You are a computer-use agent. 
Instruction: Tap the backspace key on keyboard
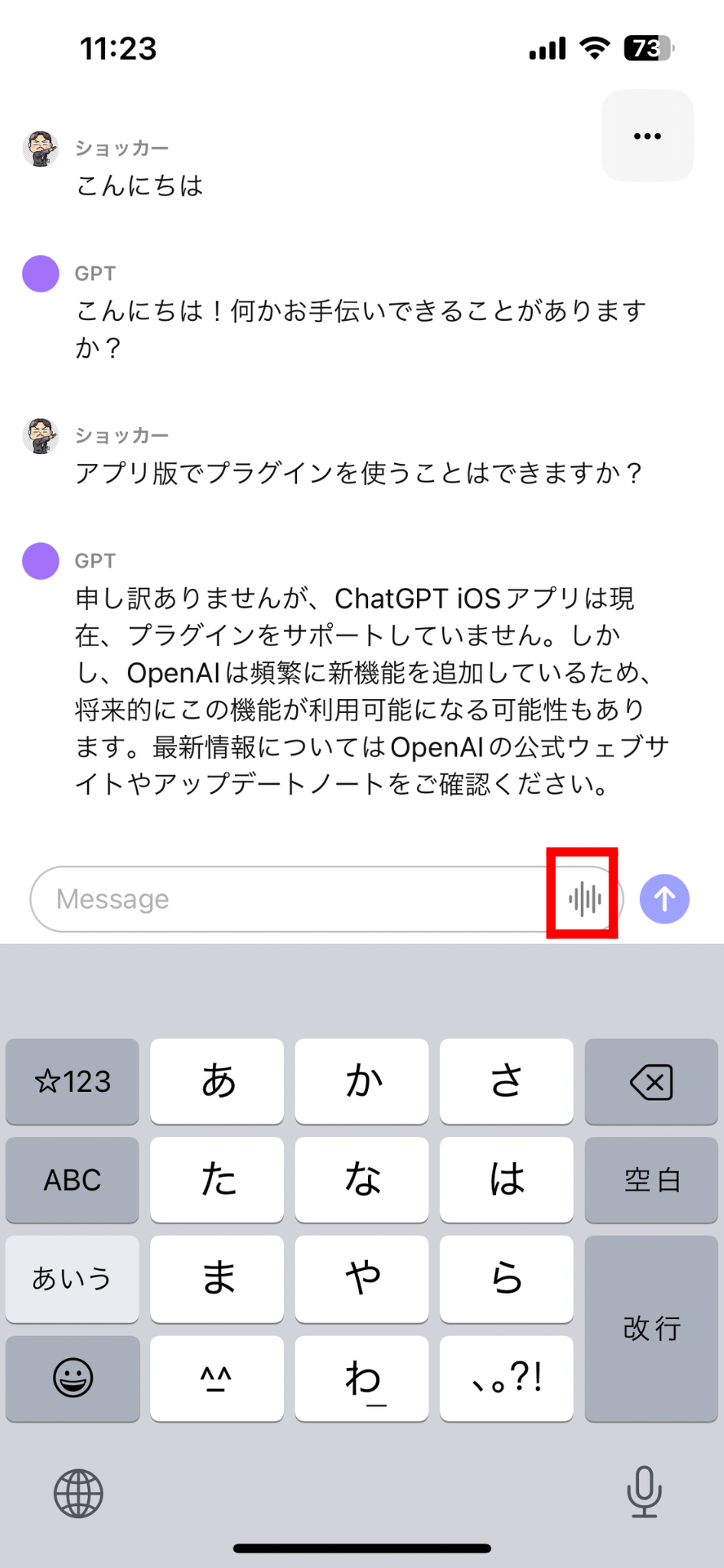pyautogui.click(x=651, y=1082)
